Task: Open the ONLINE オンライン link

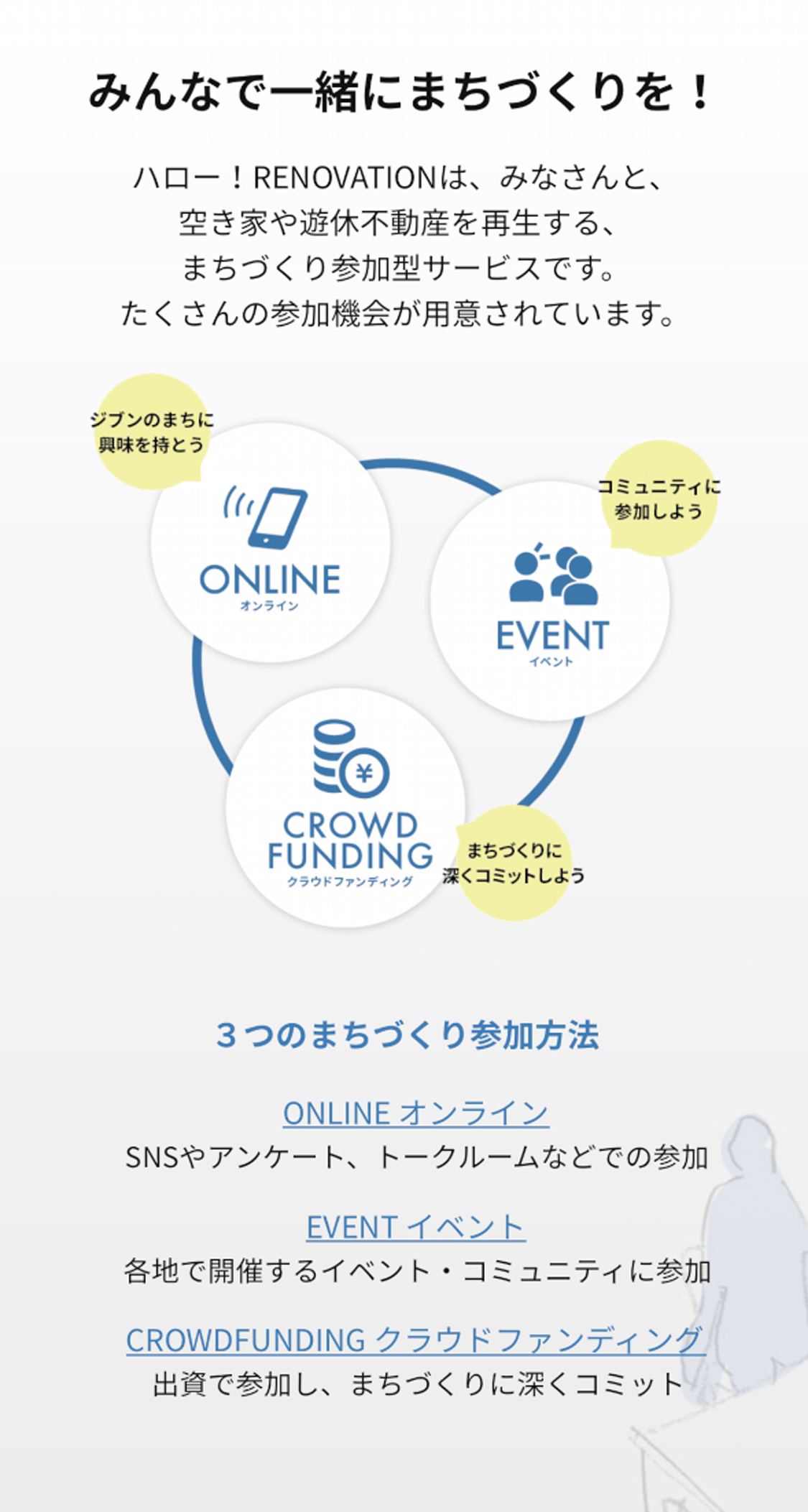Action: tap(415, 1113)
